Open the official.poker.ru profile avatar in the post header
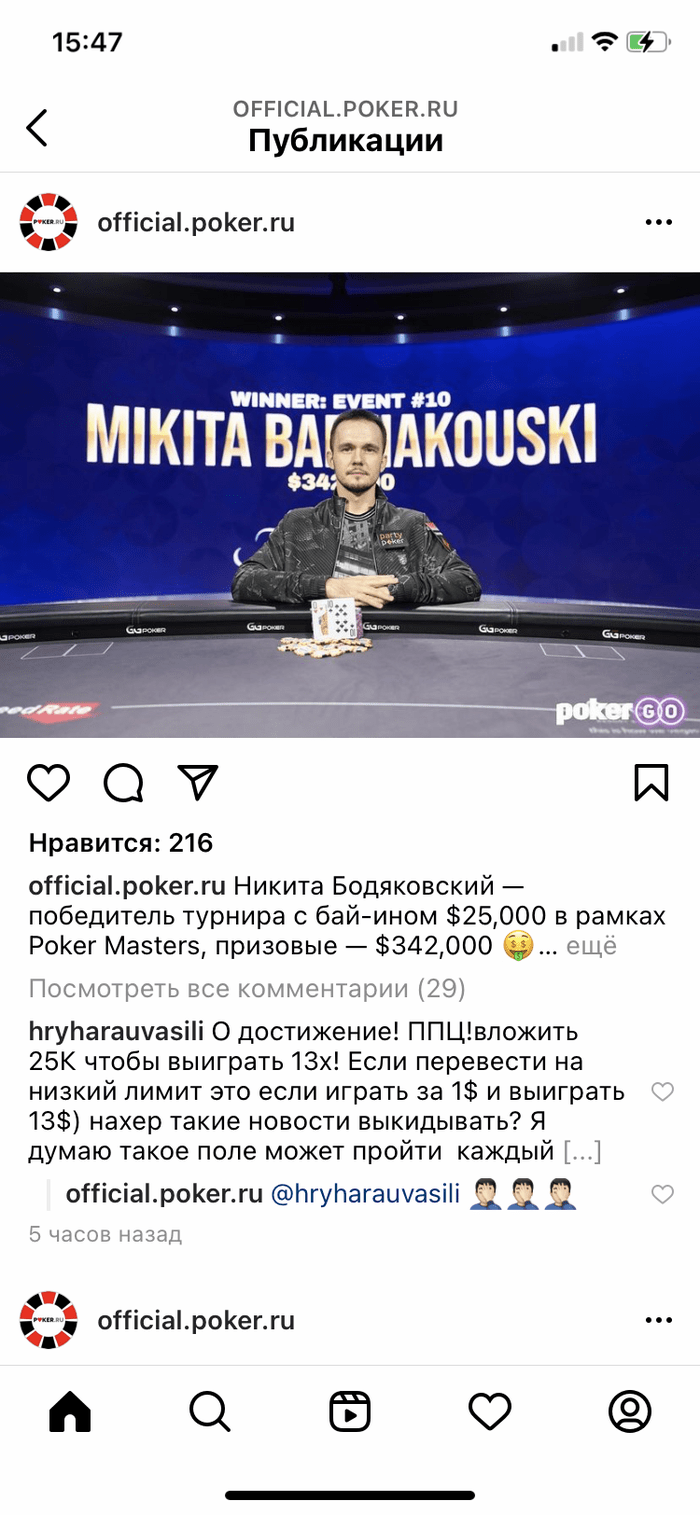The height and width of the screenshot is (1515, 700). pyautogui.click(x=49, y=222)
